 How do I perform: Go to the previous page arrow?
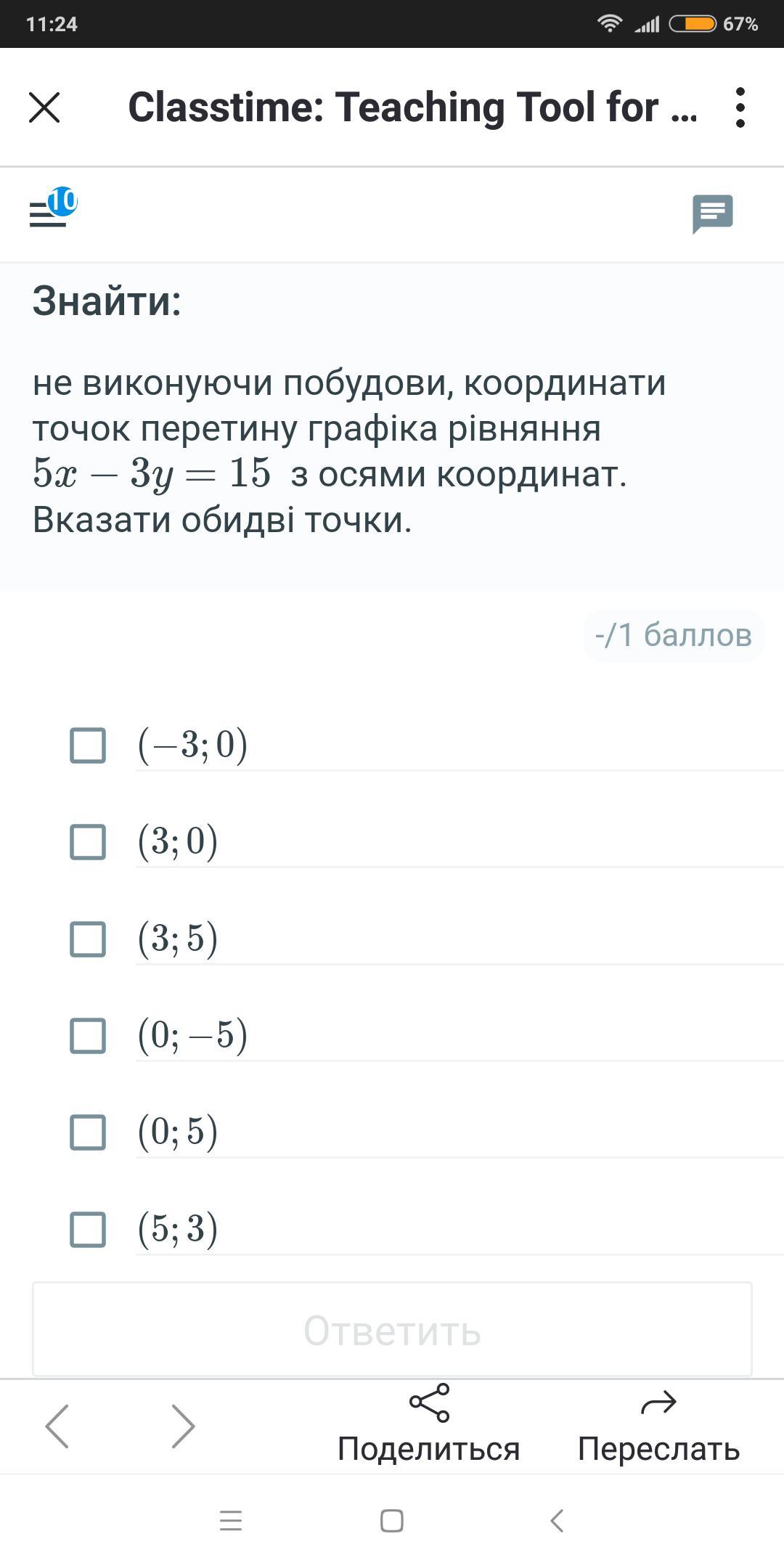[x=57, y=1426]
